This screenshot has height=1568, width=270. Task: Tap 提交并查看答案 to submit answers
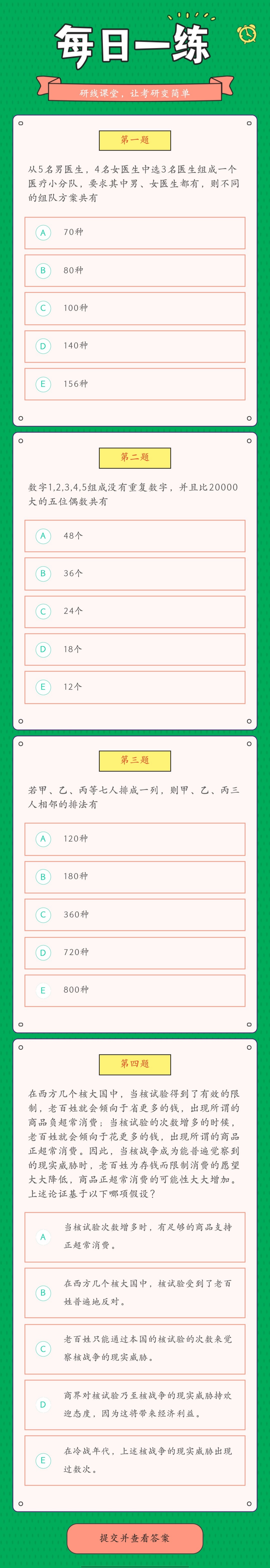pyautogui.click(x=134, y=1538)
